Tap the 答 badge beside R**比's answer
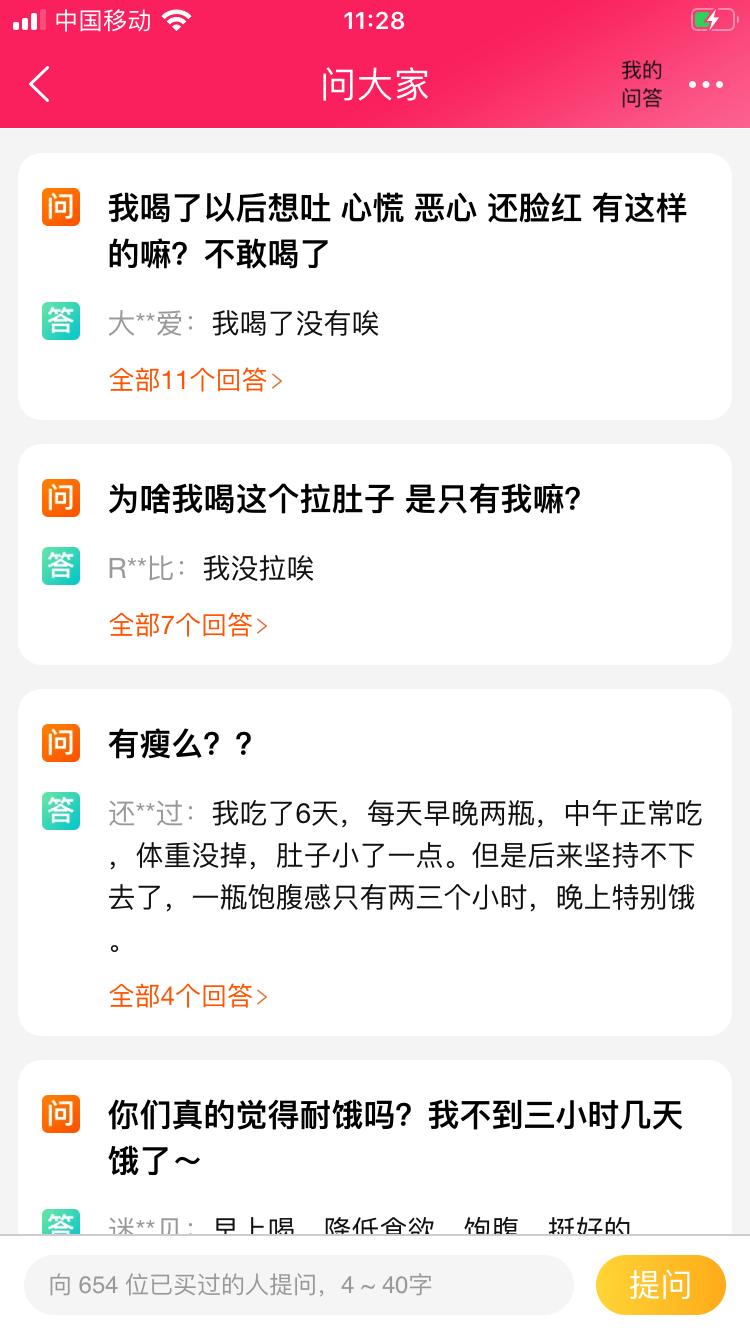 click(x=60, y=568)
